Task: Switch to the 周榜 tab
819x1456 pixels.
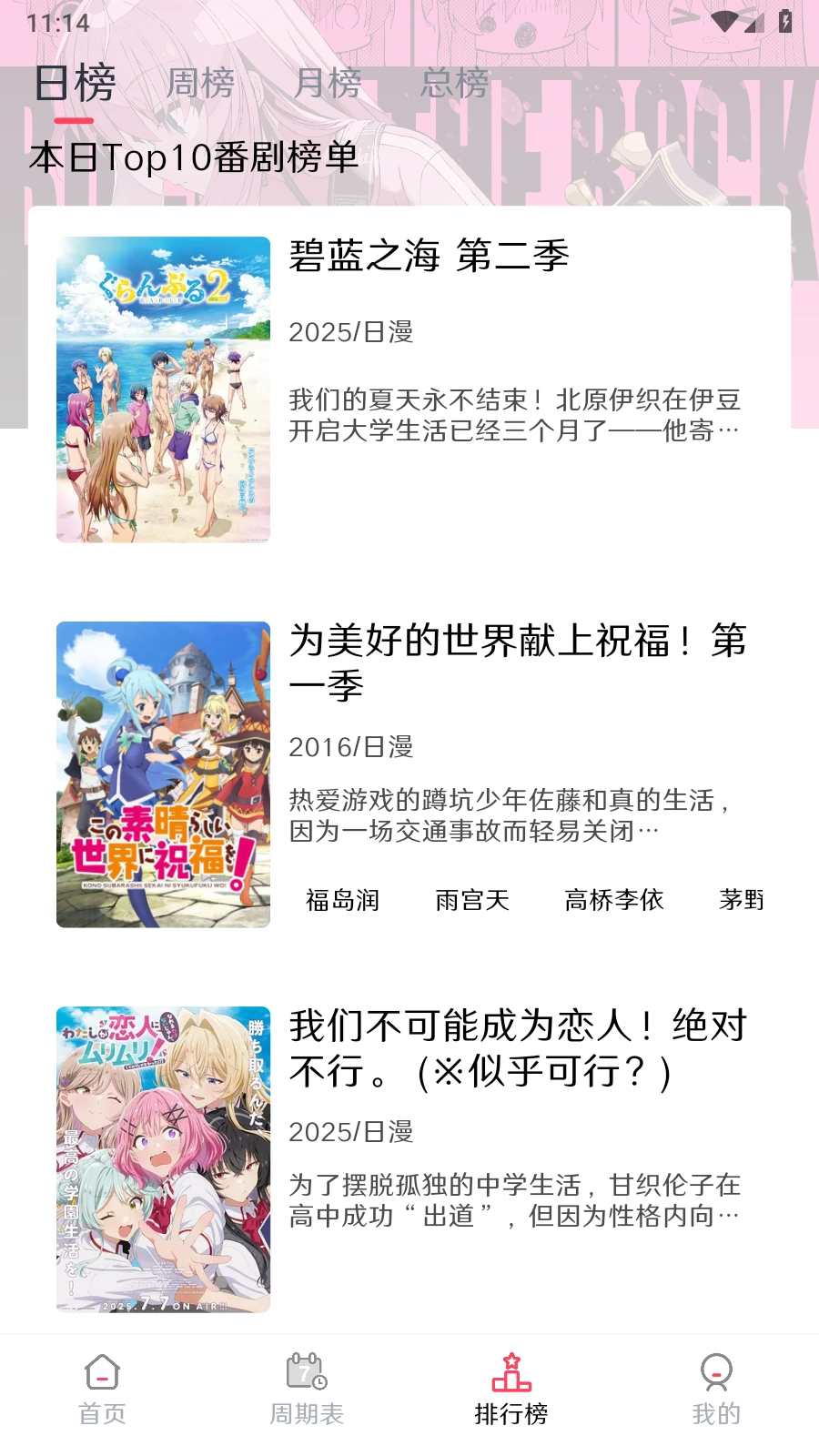Action: coord(201,84)
